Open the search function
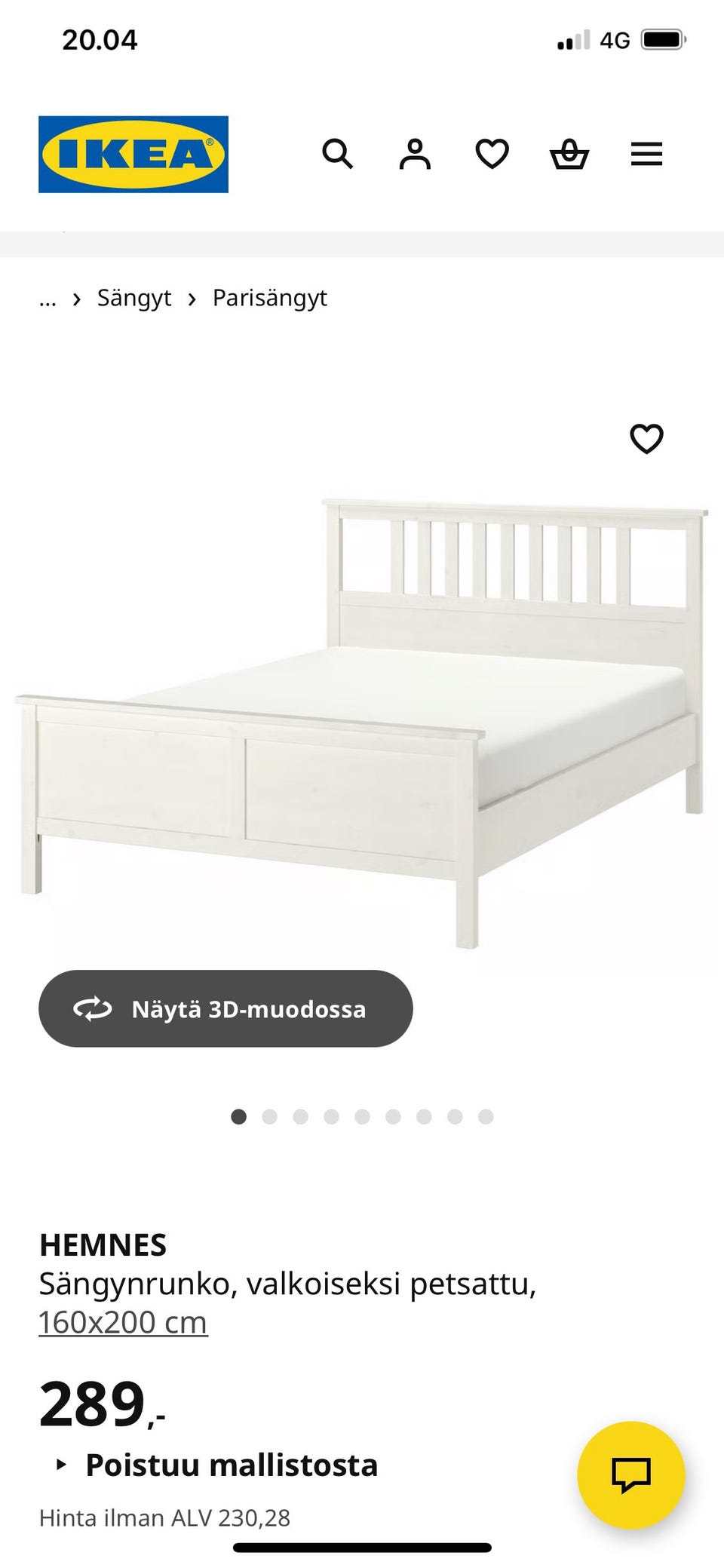The image size is (724, 1568). 338,154
